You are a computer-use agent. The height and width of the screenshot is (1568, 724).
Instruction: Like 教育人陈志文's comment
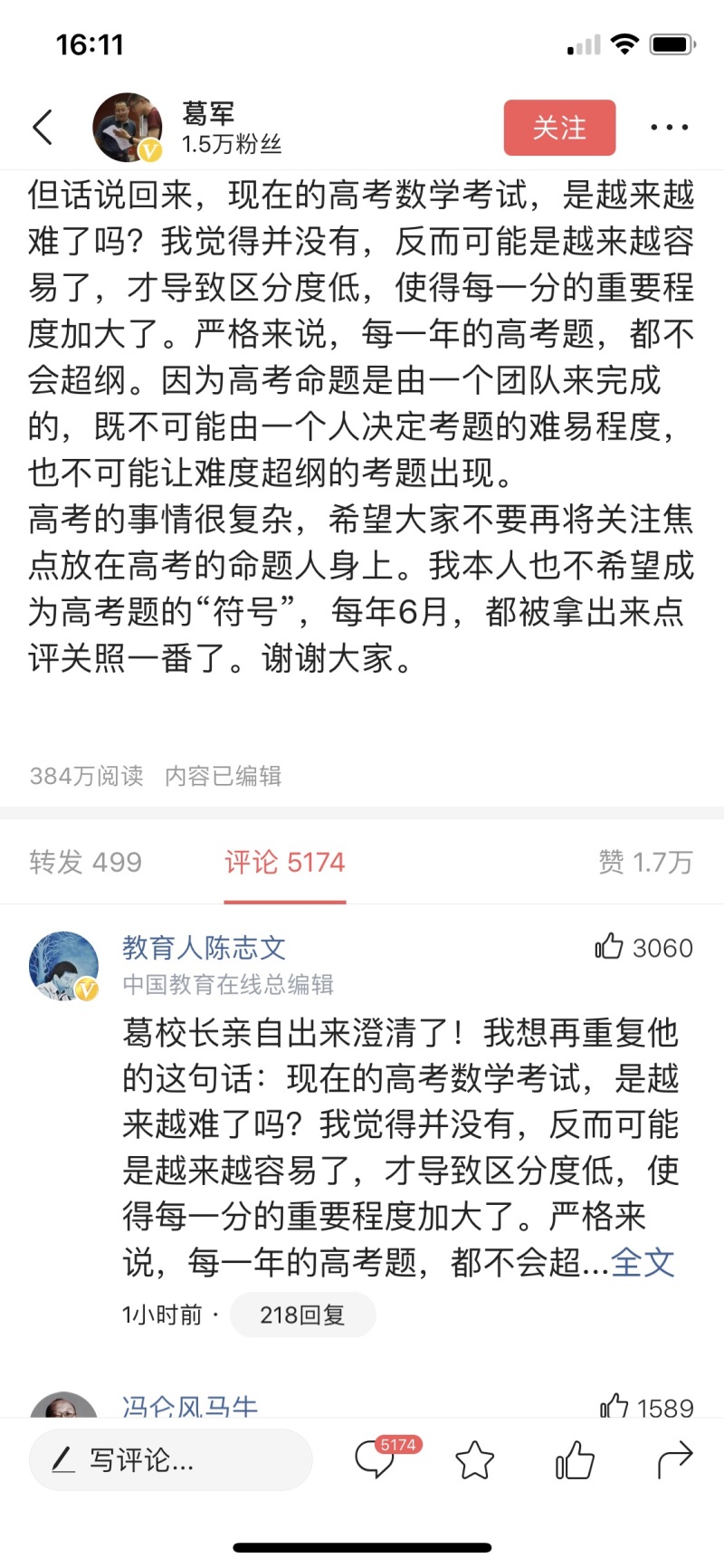[x=610, y=947]
